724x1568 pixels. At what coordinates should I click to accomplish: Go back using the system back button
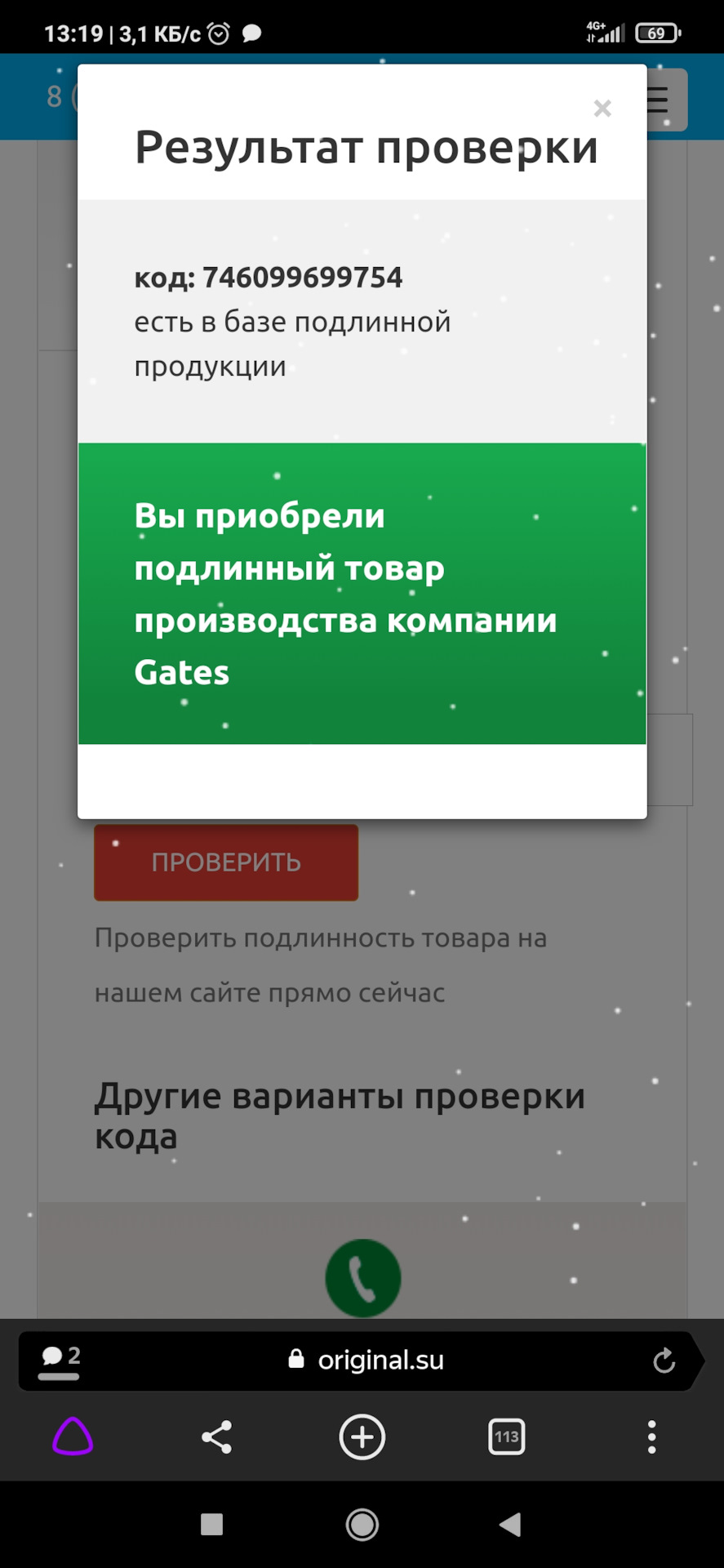[x=510, y=1524]
